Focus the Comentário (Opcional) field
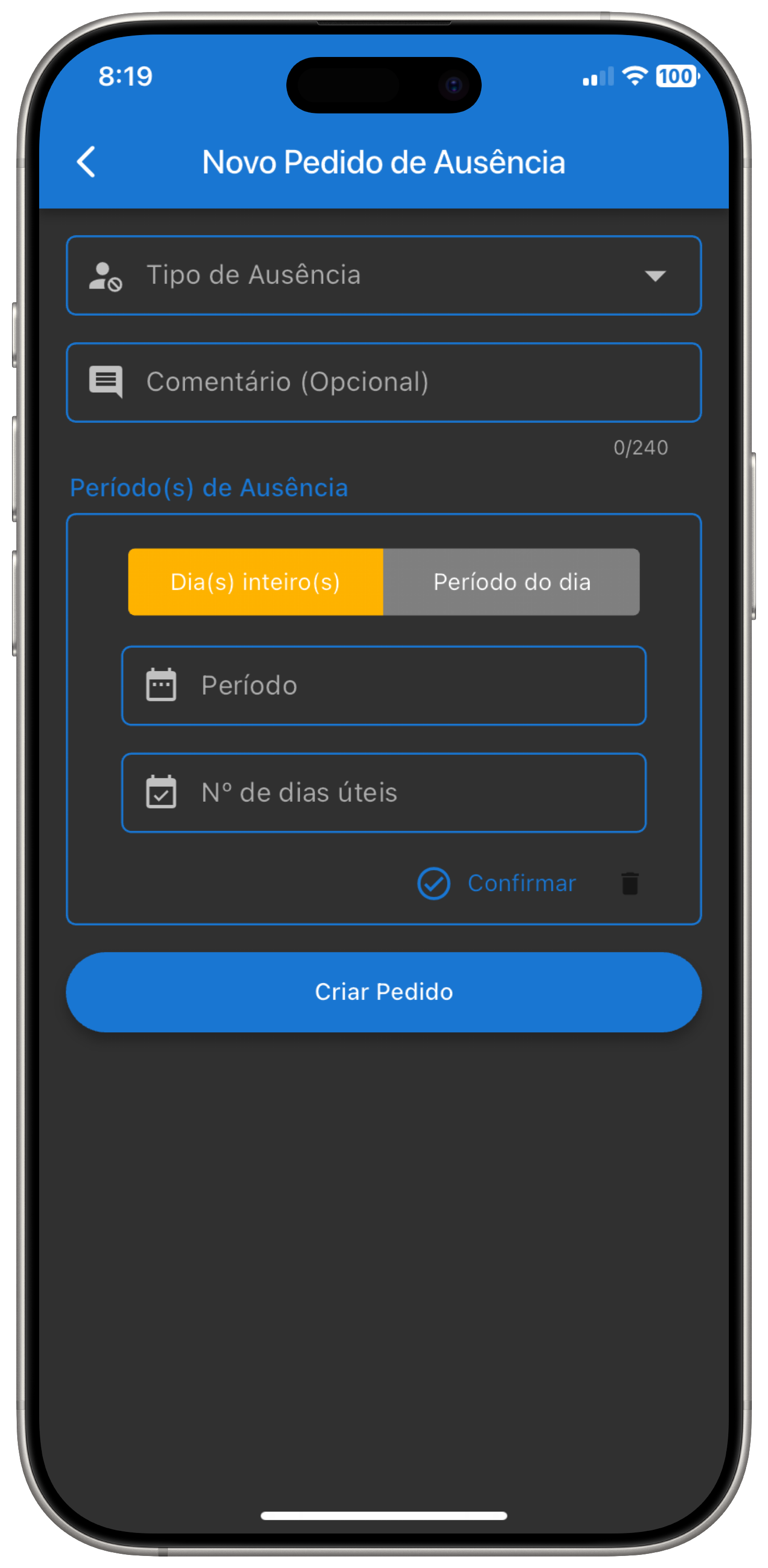The image size is (768, 1568). 383,382
